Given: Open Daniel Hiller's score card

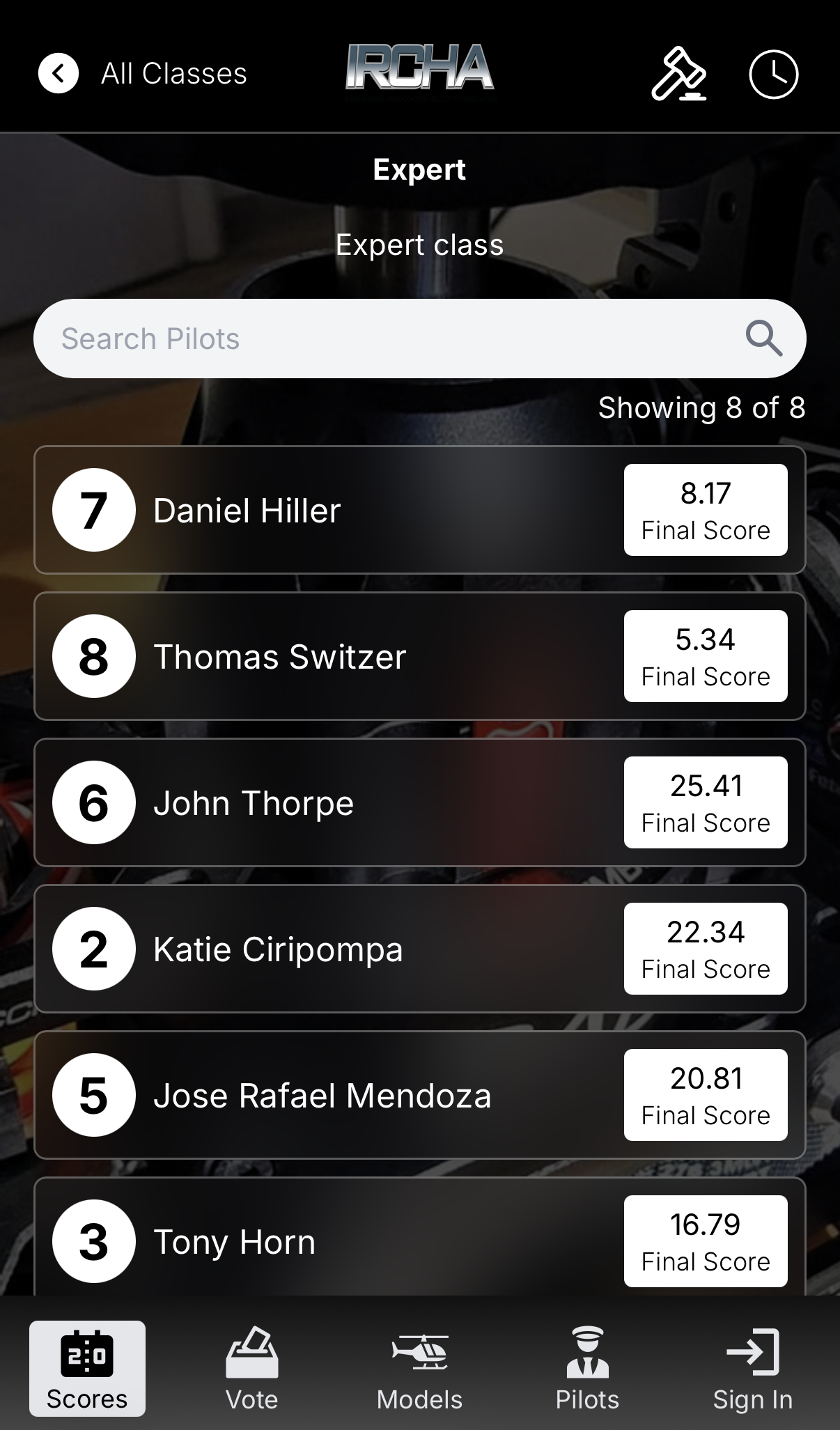Looking at the screenshot, I should (419, 510).
